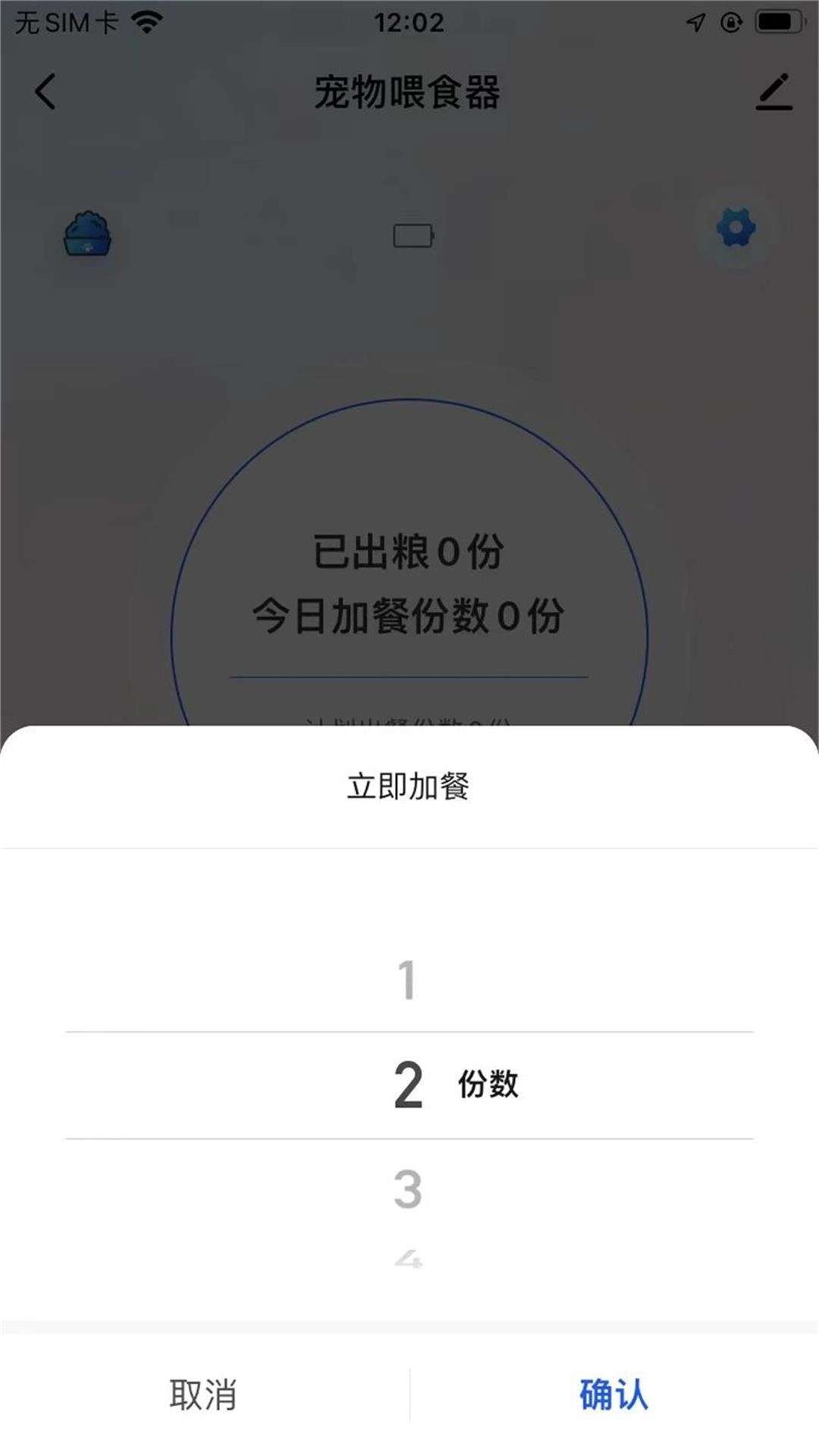
Task: Open the blue settings gear icon
Action: [734, 227]
